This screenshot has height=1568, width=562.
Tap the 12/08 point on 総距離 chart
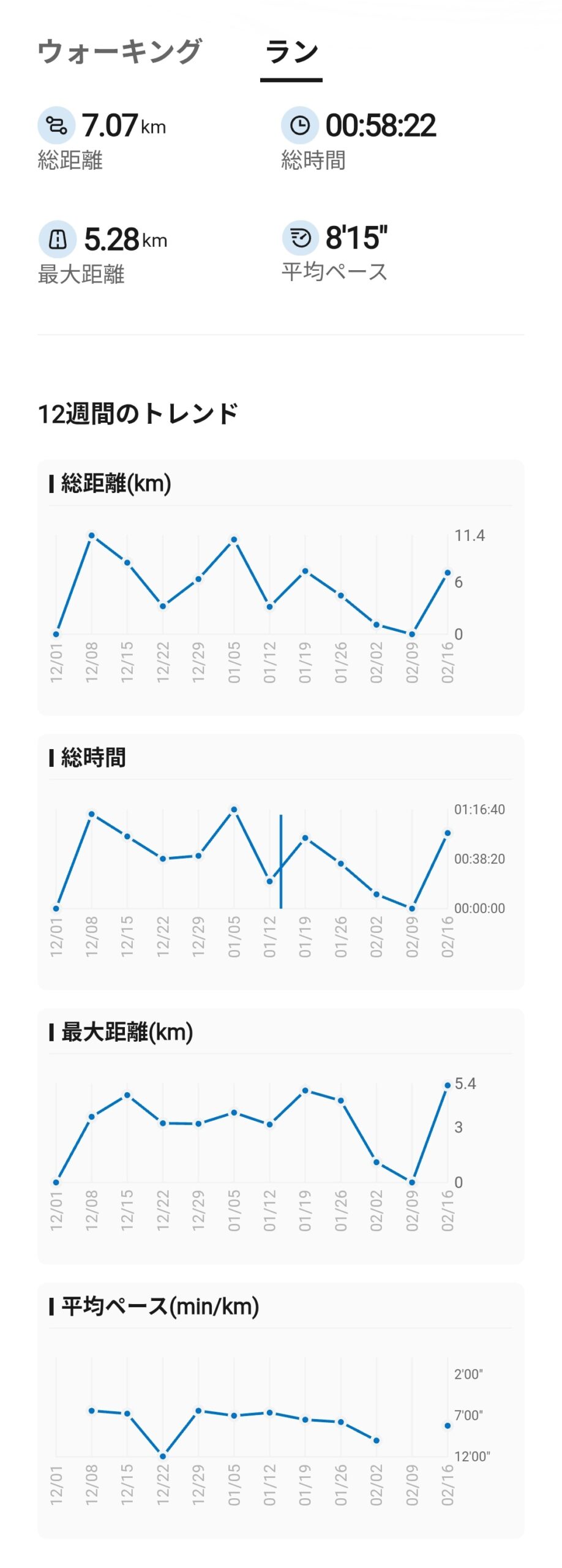coord(92,535)
